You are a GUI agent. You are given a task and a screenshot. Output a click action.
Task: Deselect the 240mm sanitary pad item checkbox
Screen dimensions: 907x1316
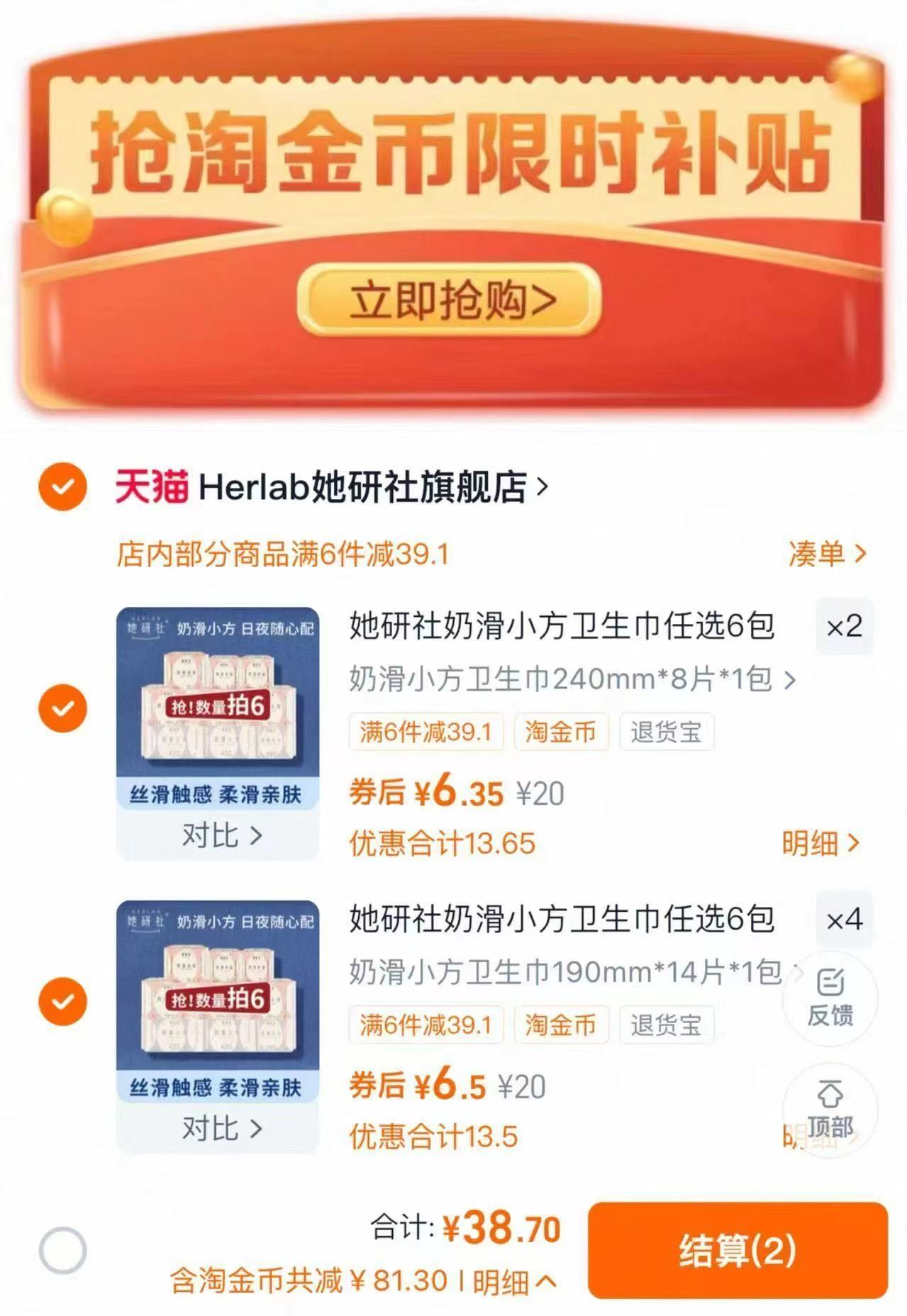point(63,706)
